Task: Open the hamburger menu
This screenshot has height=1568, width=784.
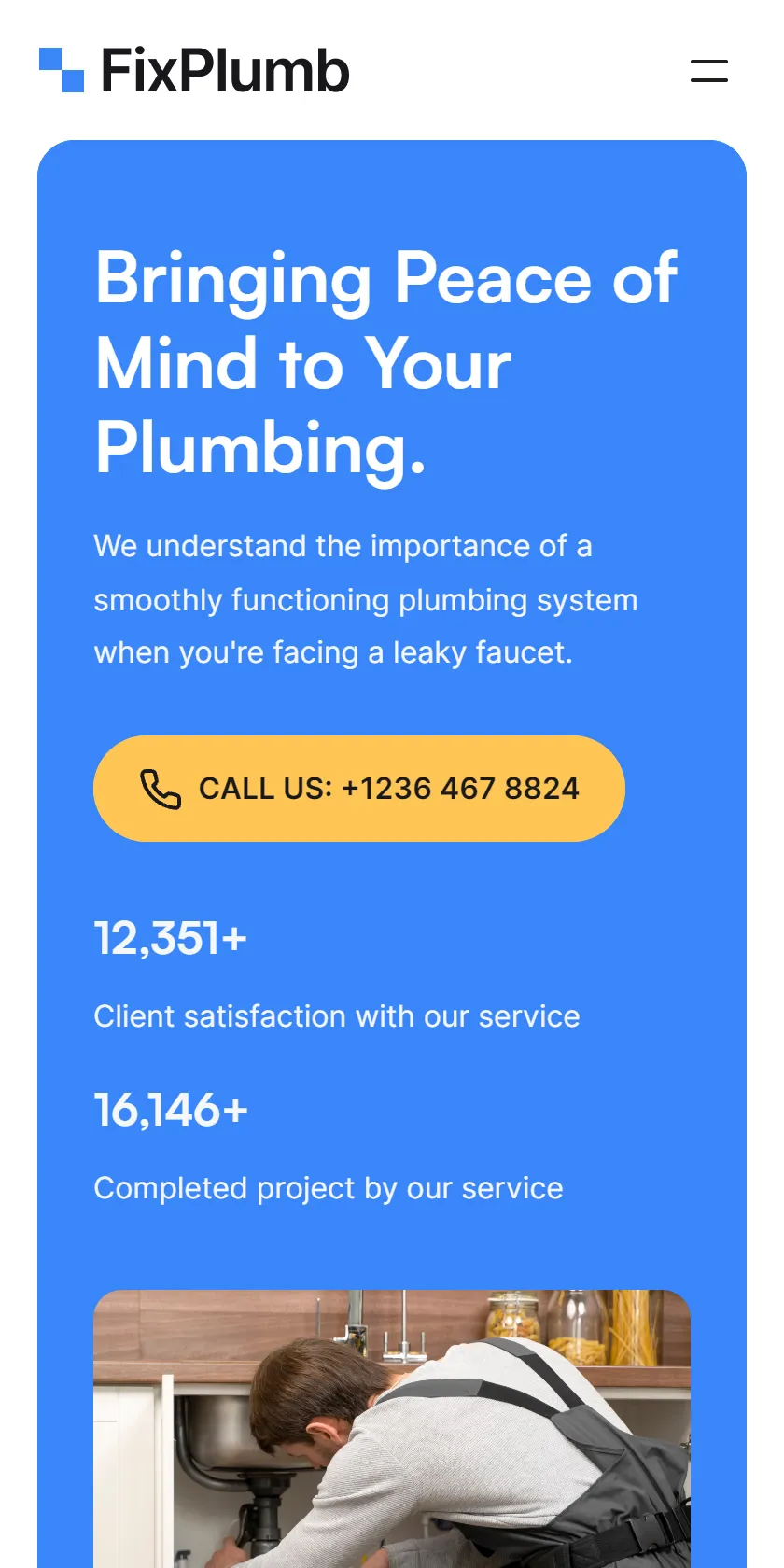Action: pos(709,71)
